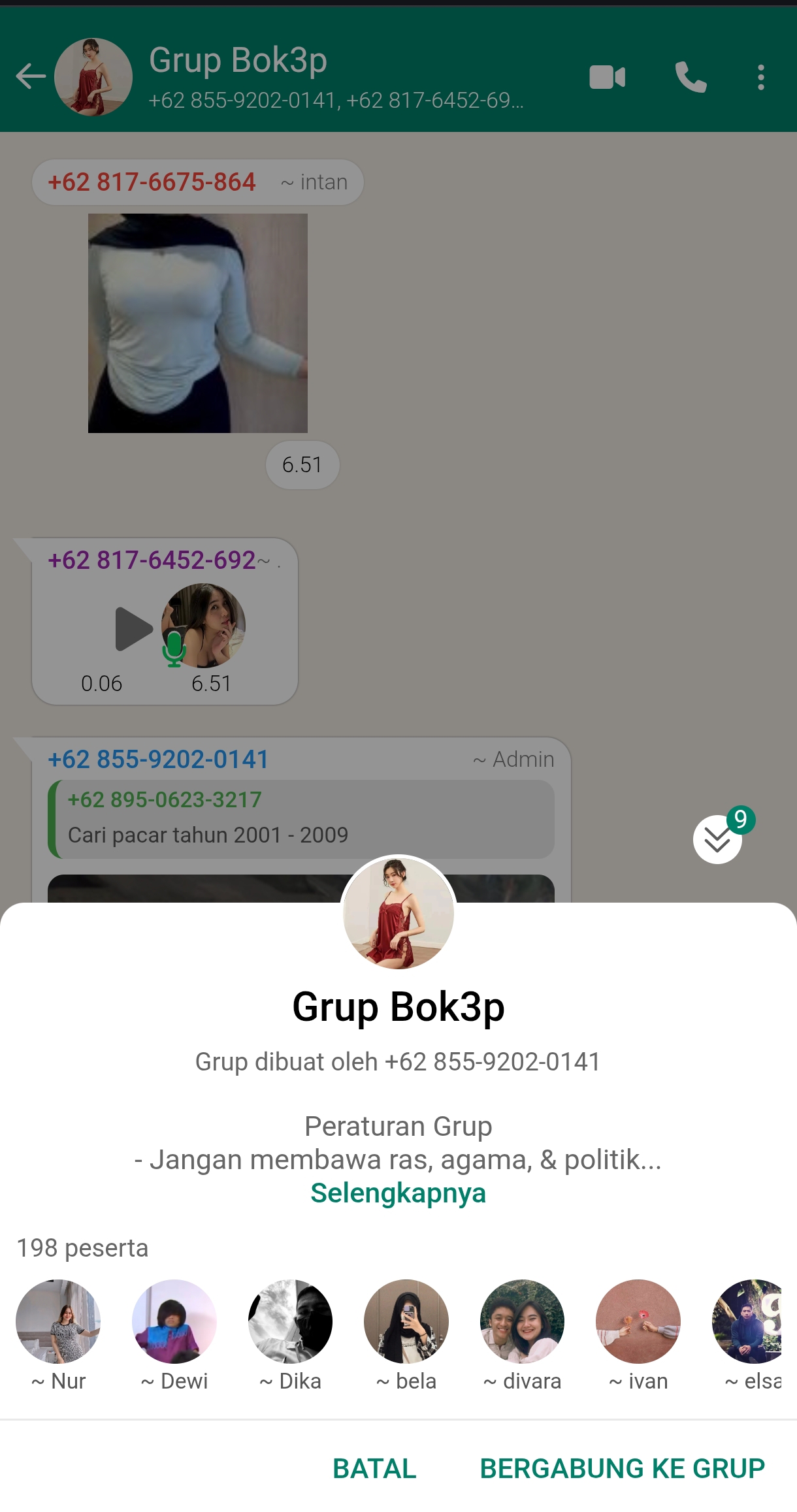This screenshot has width=797, height=1512.
Task: Open participant divara's avatar
Action: [522, 1321]
